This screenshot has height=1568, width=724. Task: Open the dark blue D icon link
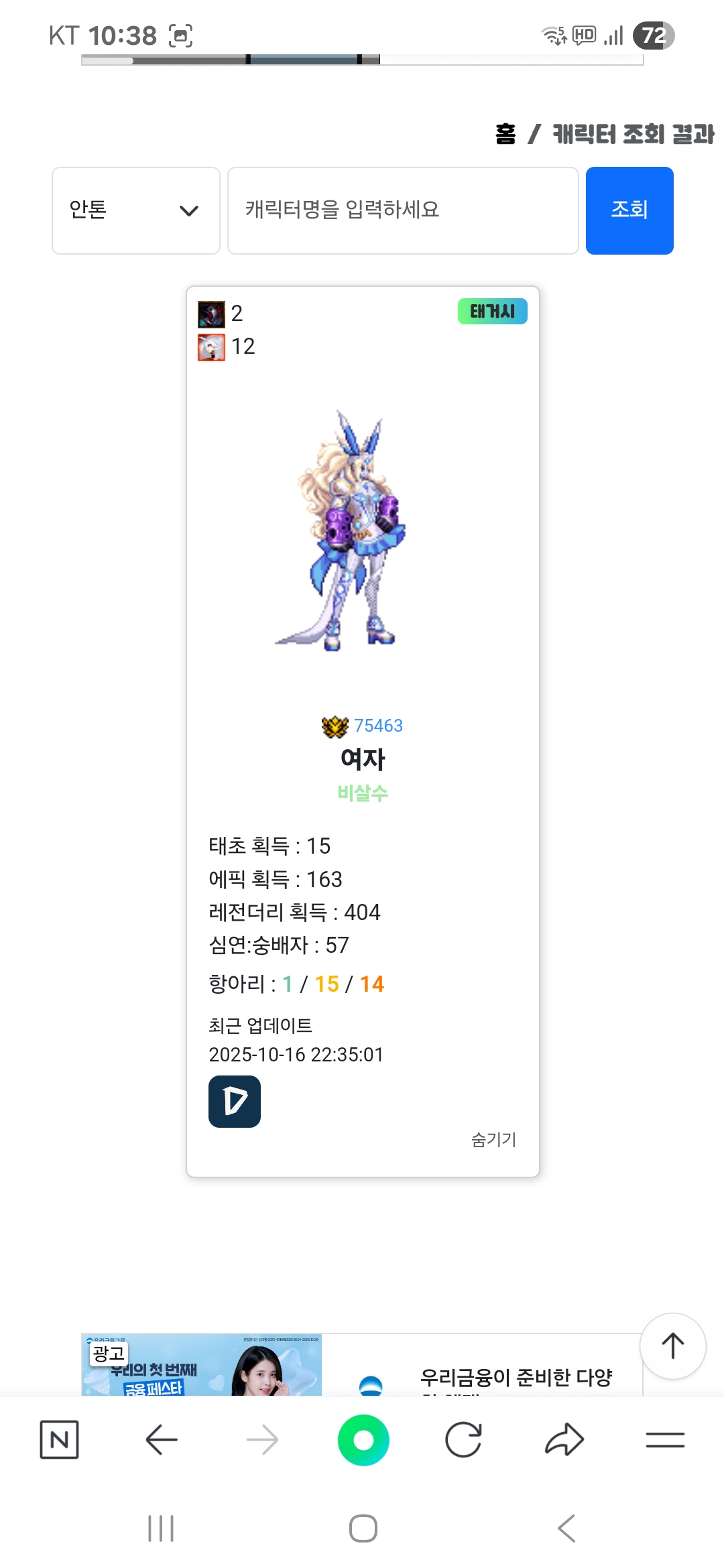pos(235,1101)
